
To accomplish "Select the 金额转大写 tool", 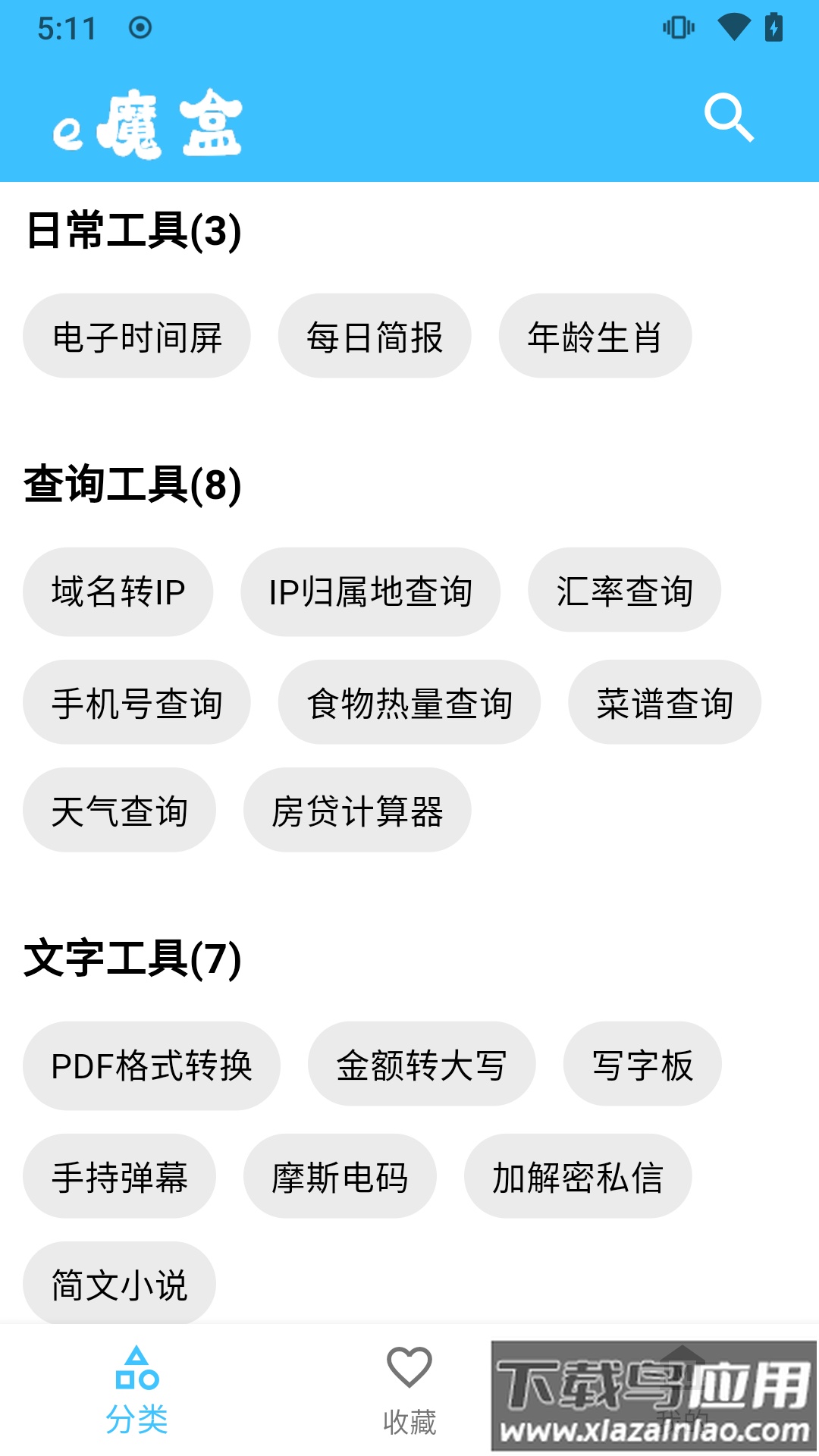I will (x=422, y=1065).
